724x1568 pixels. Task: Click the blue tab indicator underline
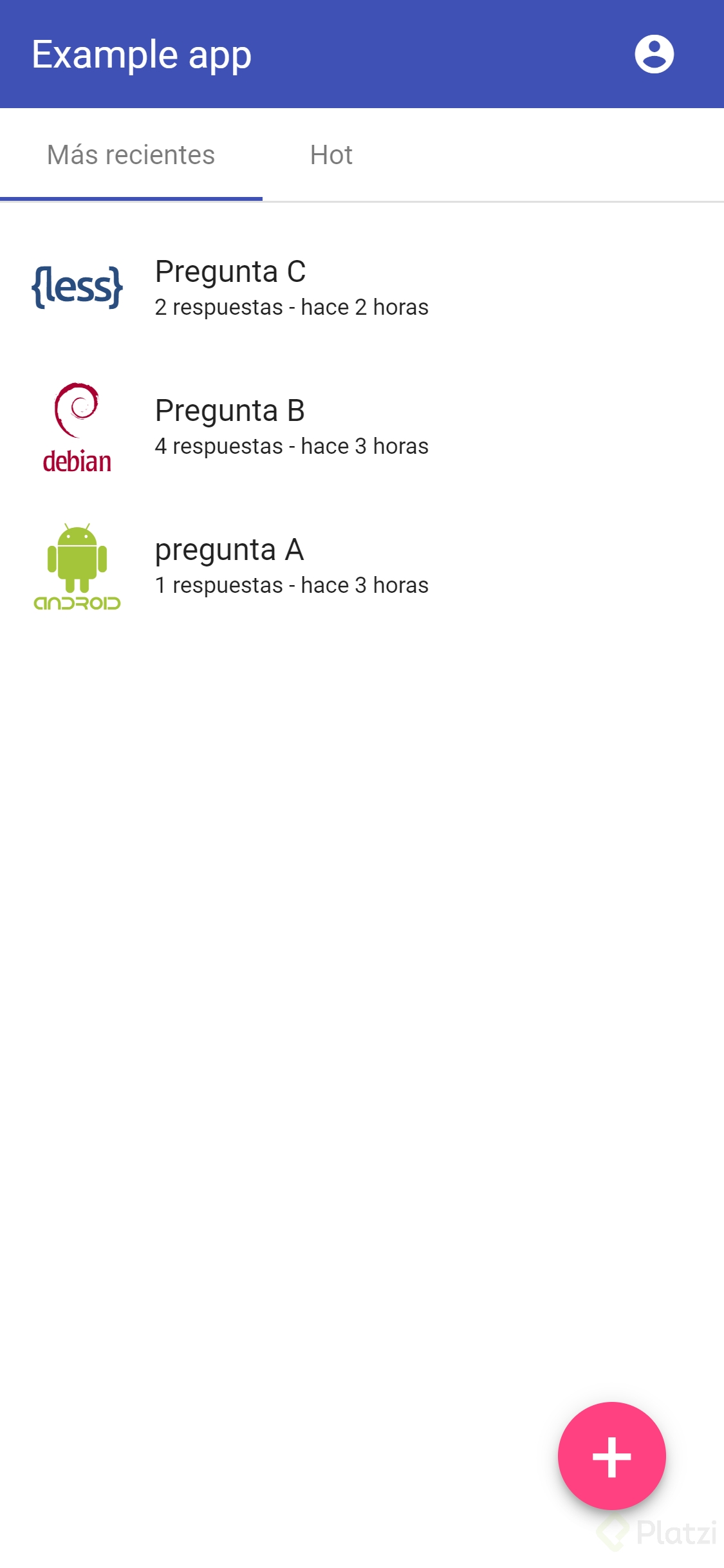pos(130,198)
